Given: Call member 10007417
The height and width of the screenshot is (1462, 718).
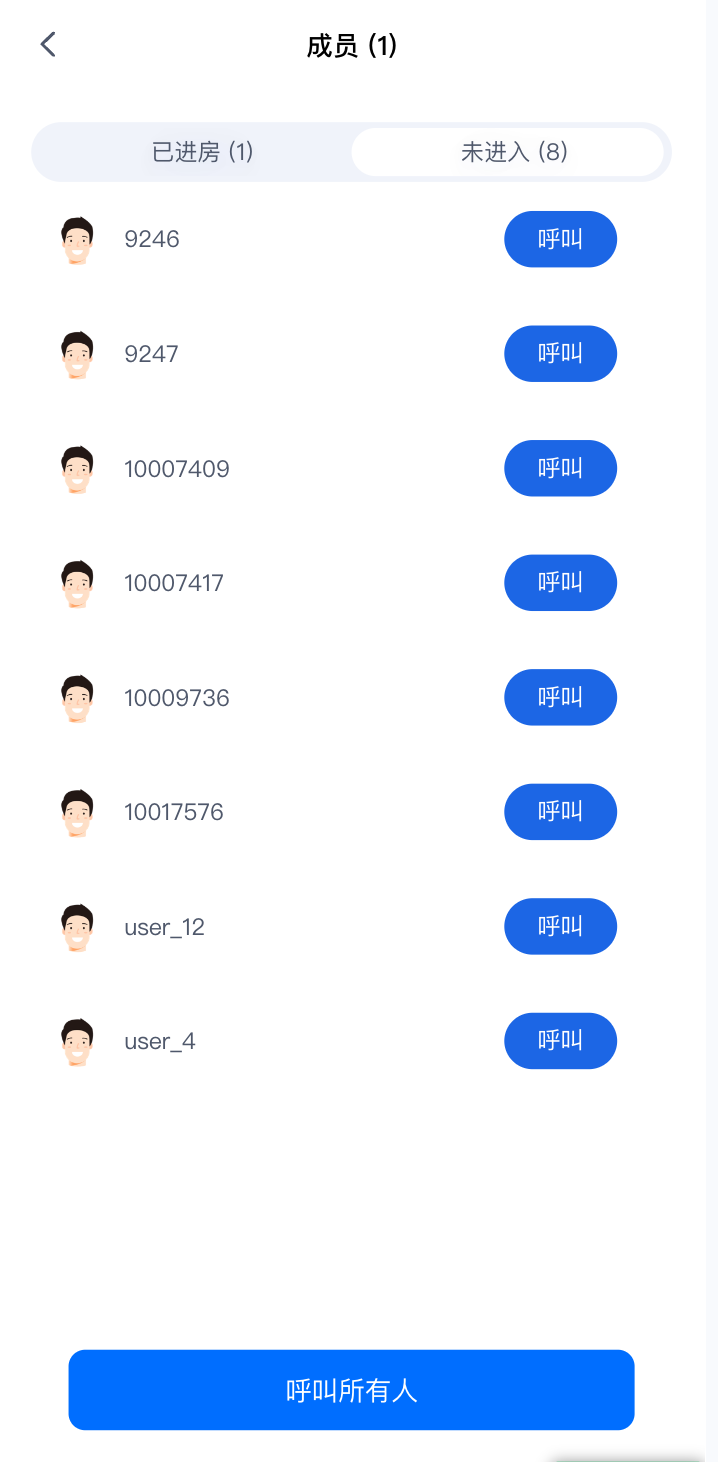Looking at the screenshot, I should coord(560,583).
